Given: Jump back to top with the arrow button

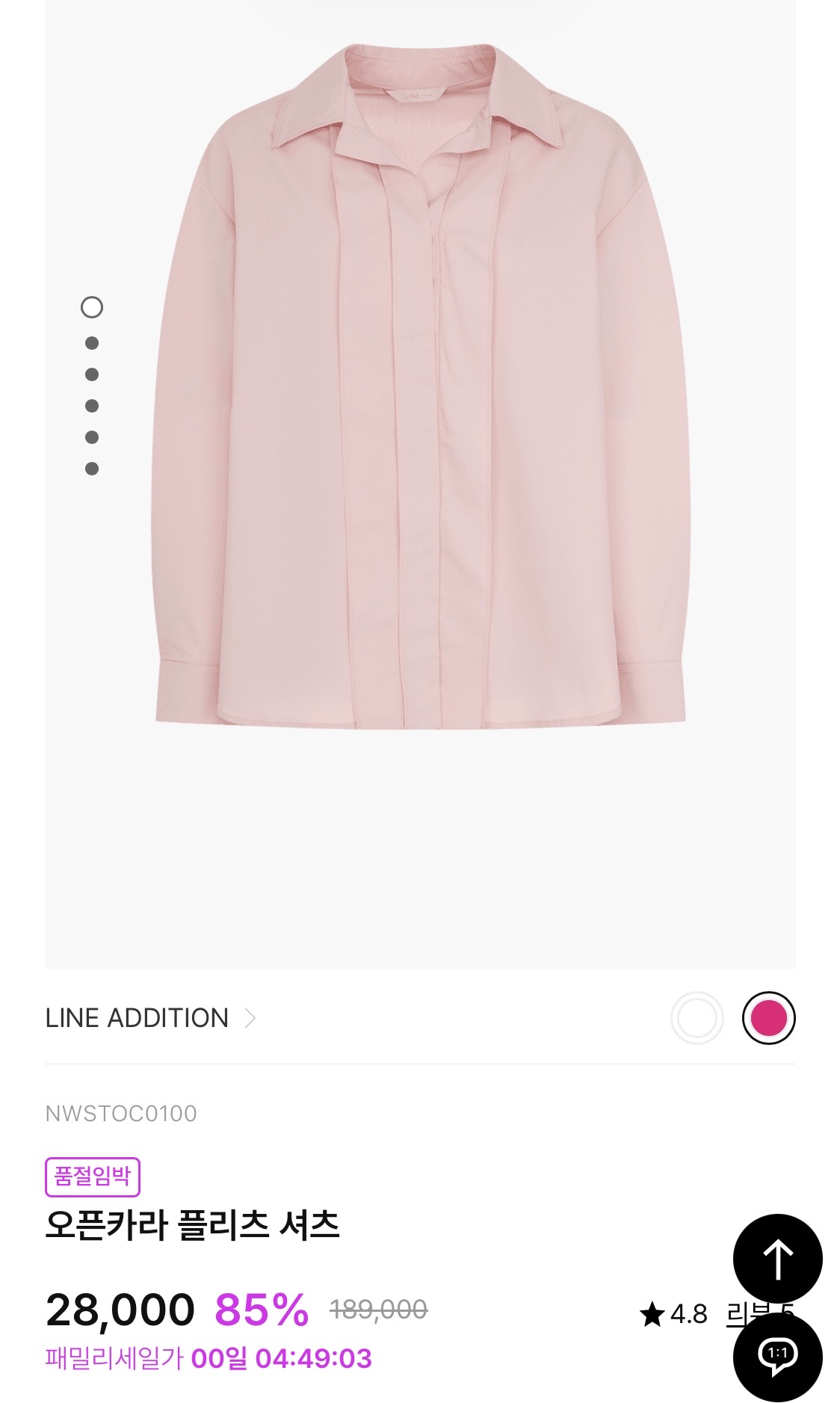Looking at the screenshot, I should [x=777, y=1259].
